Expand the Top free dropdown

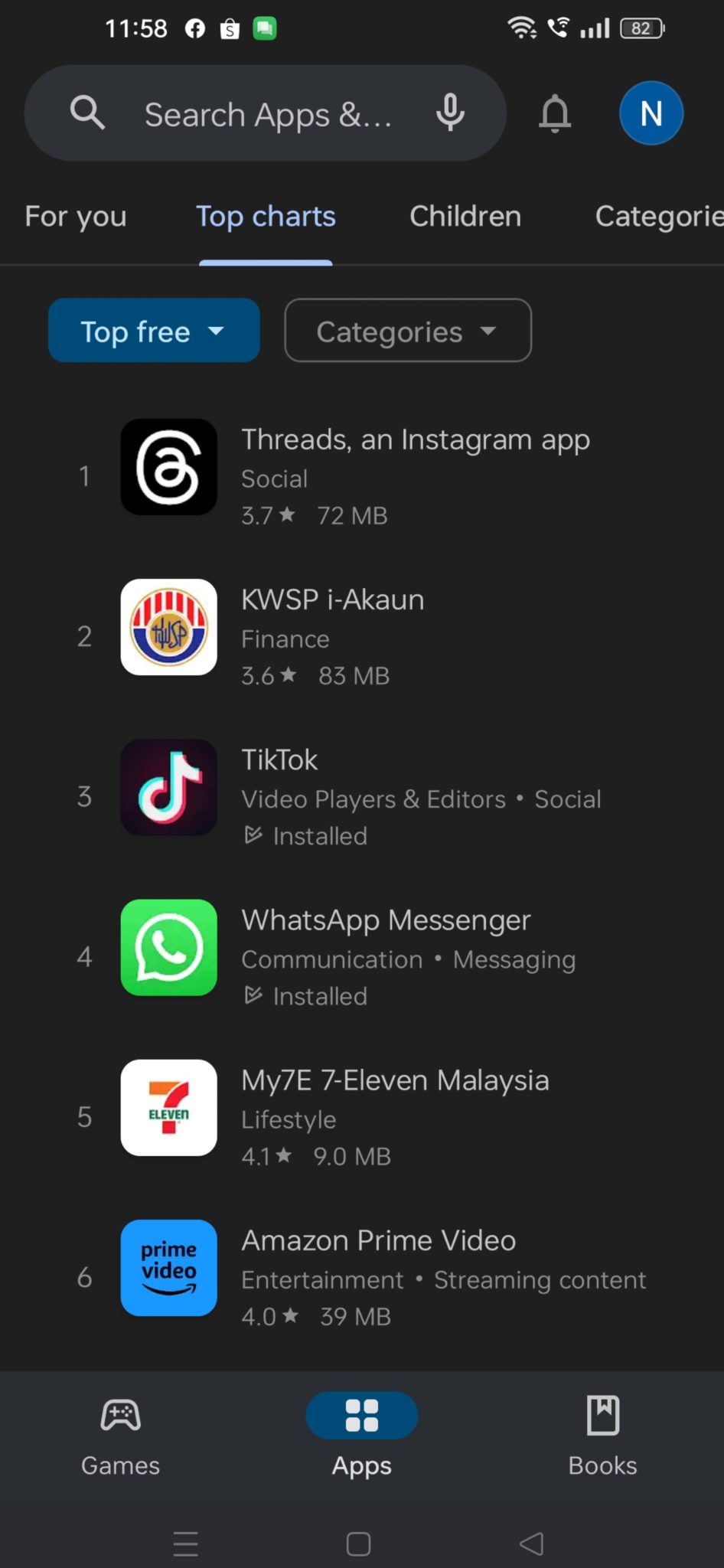(154, 331)
